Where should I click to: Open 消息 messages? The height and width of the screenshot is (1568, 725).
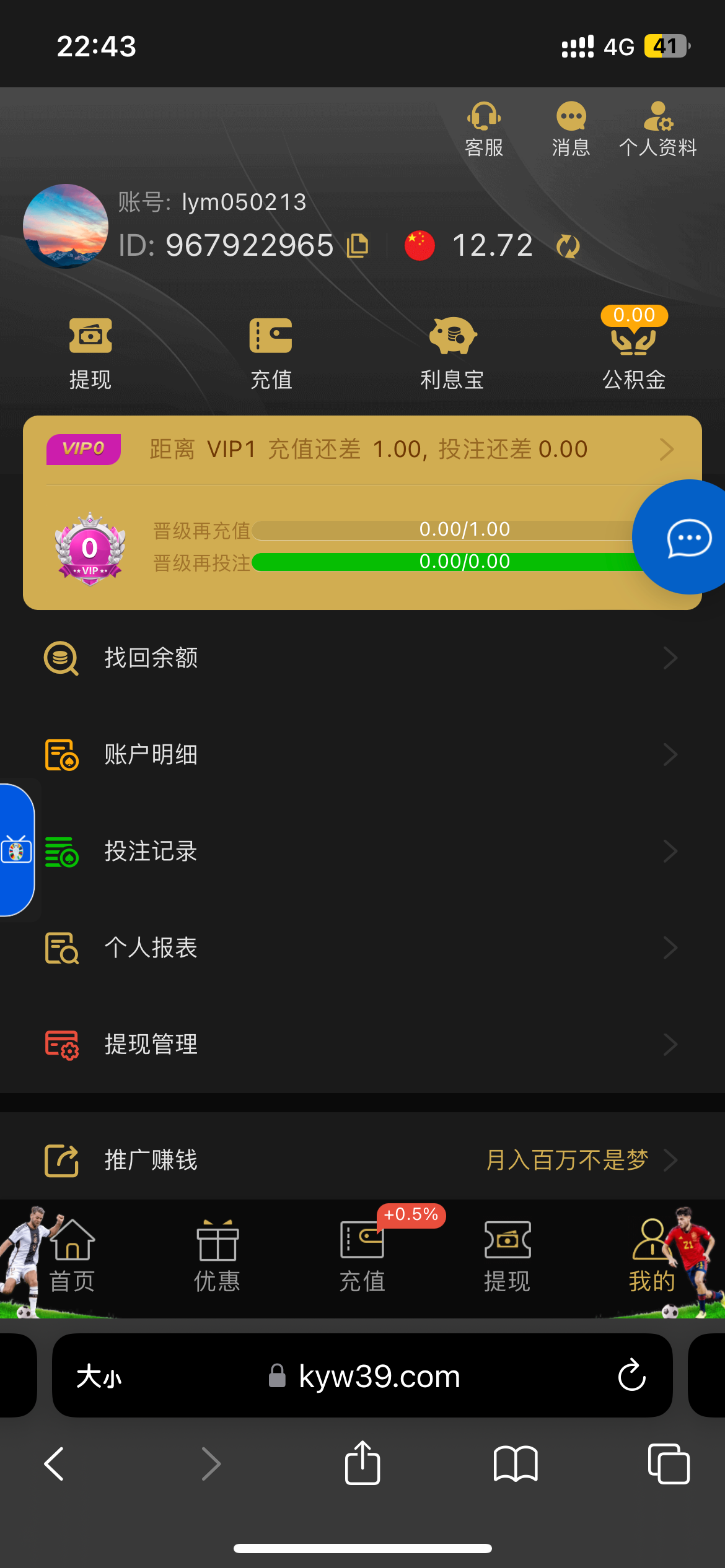coord(571,129)
